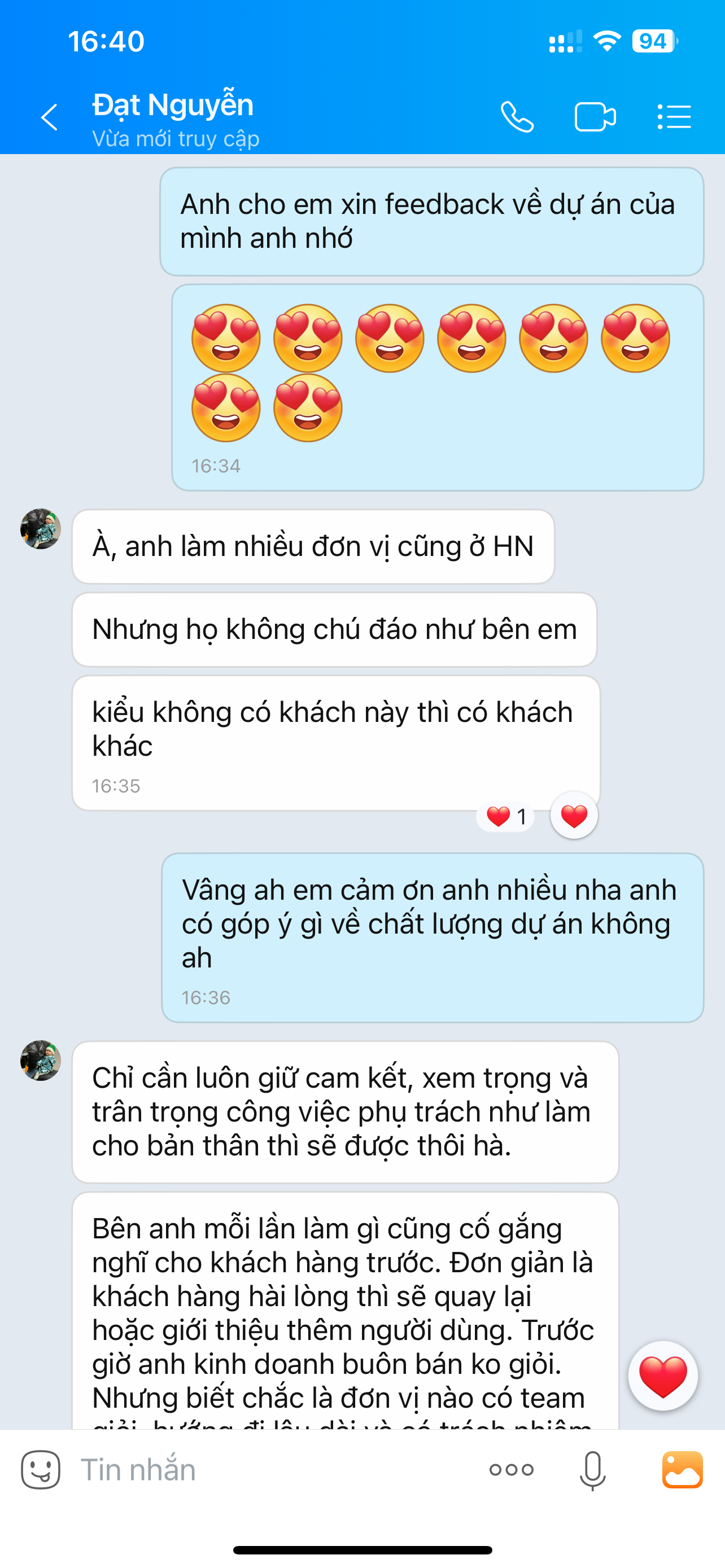Image resolution: width=725 pixels, height=1568 pixels.
Task: Start a voice call with Đạt Nguyễn
Action: (x=517, y=117)
